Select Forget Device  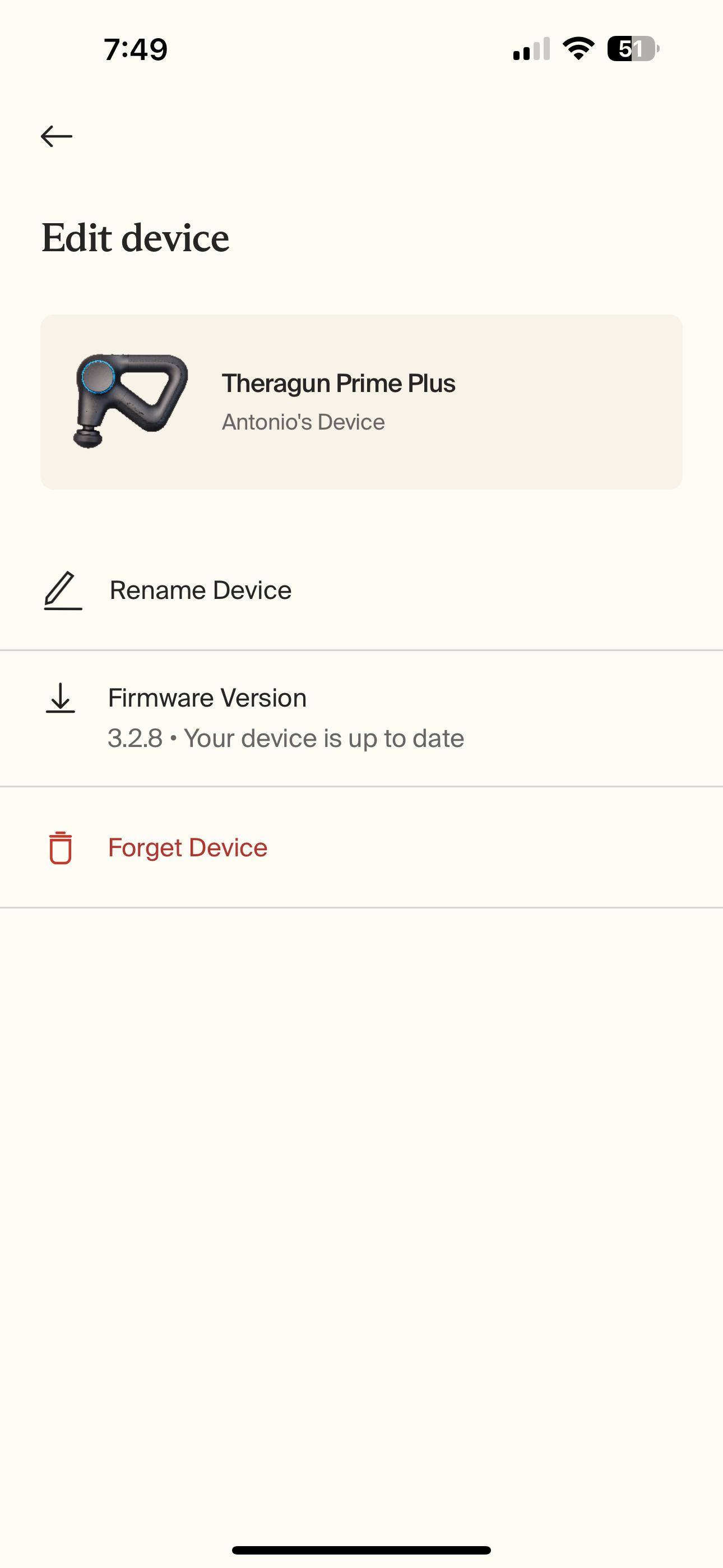coord(187,848)
